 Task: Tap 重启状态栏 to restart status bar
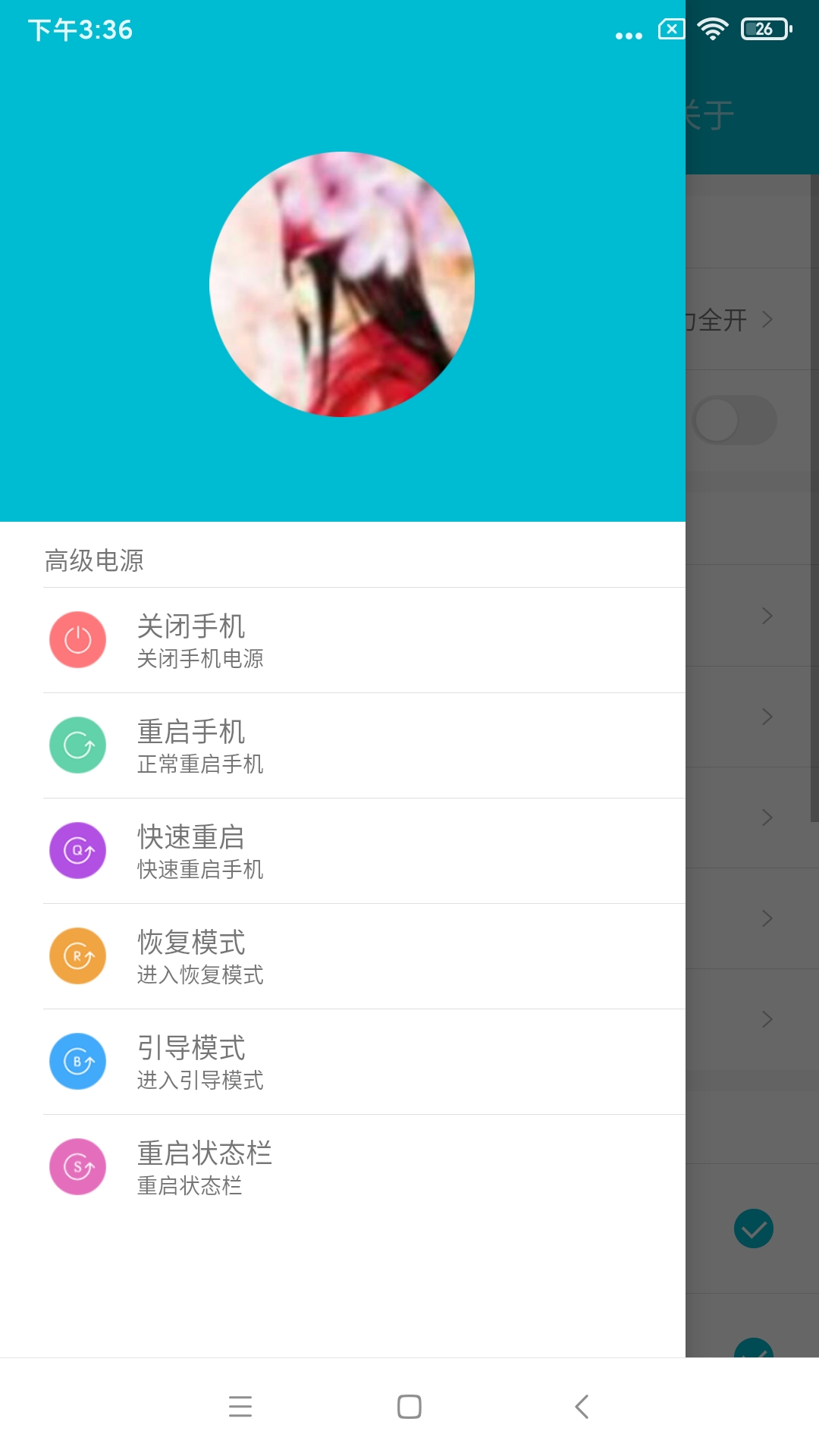point(341,1167)
